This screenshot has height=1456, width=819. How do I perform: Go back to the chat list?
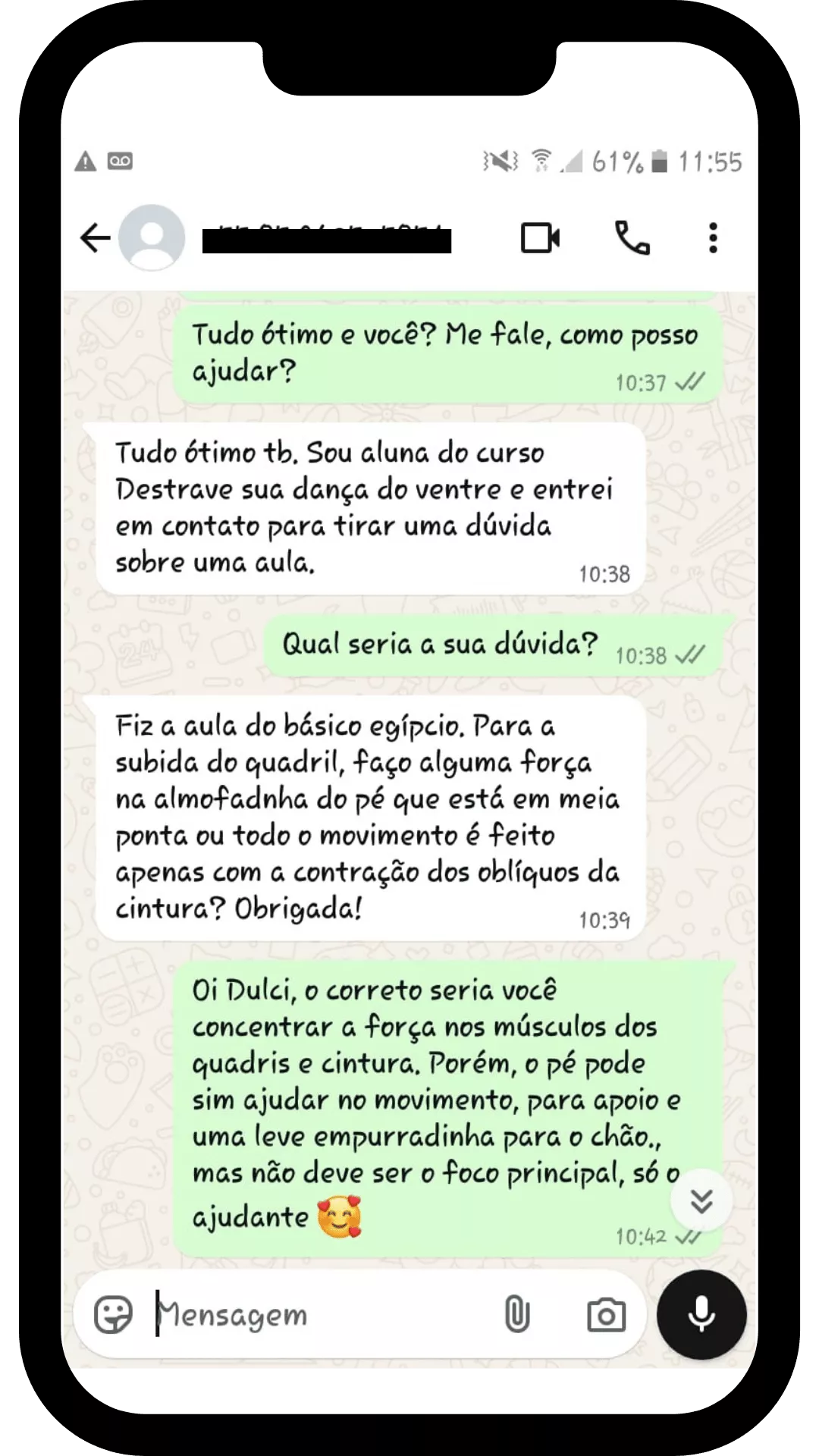(96, 238)
